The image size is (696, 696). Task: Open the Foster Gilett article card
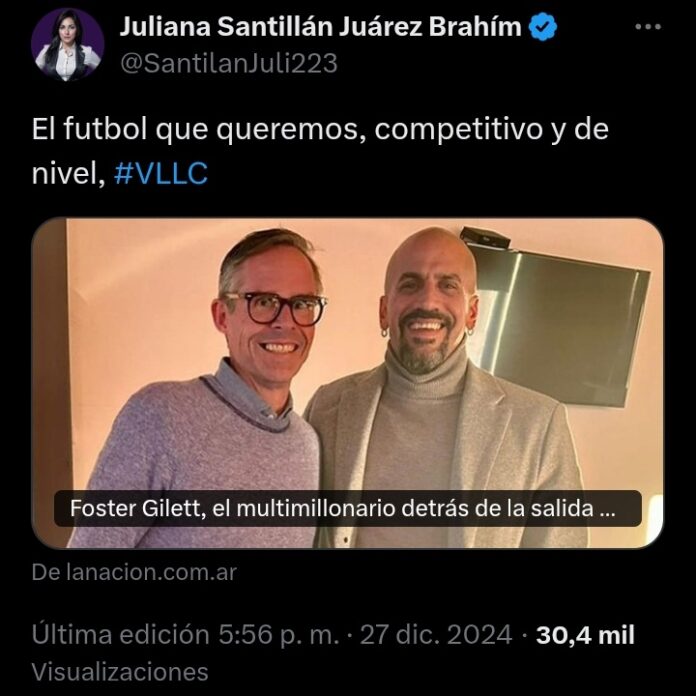tap(348, 384)
